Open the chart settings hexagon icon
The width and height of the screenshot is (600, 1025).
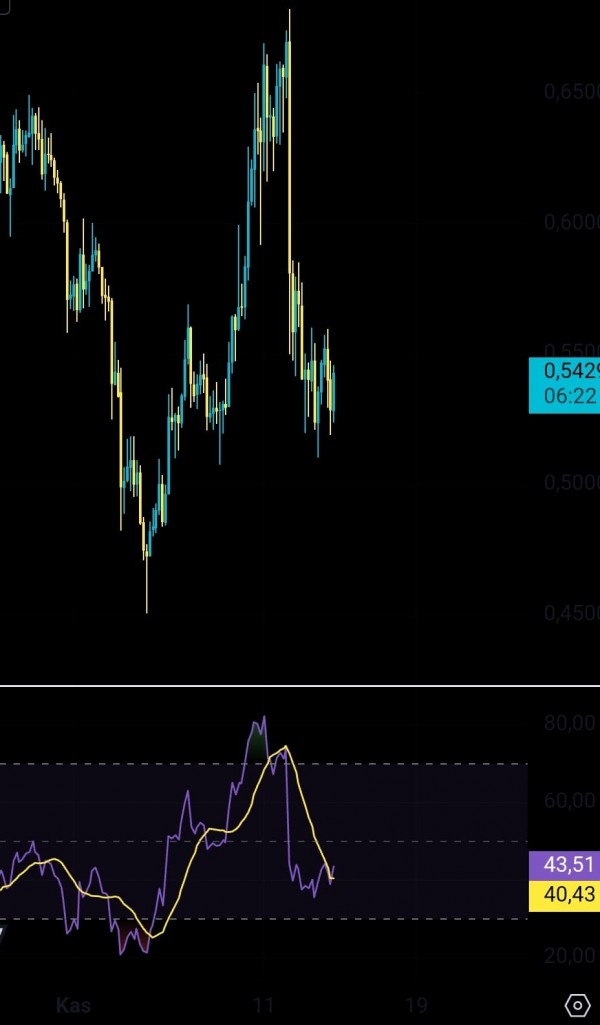(x=576, y=1005)
